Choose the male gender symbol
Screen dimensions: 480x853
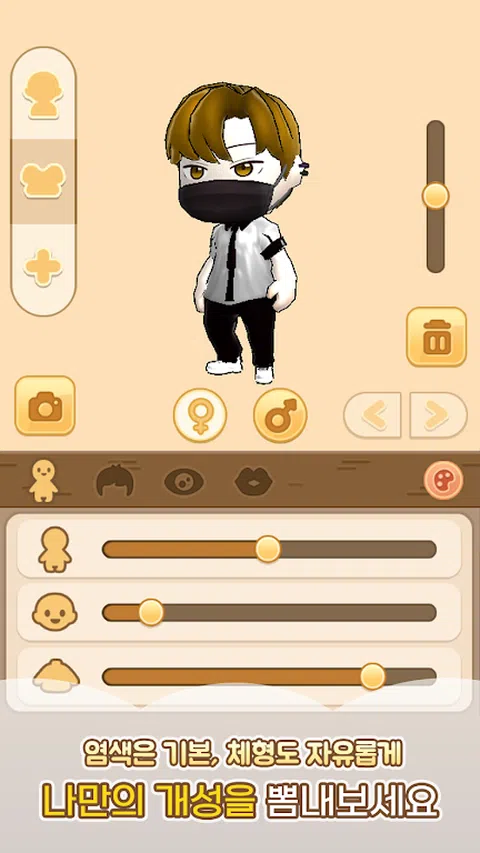[x=280, y=416]
